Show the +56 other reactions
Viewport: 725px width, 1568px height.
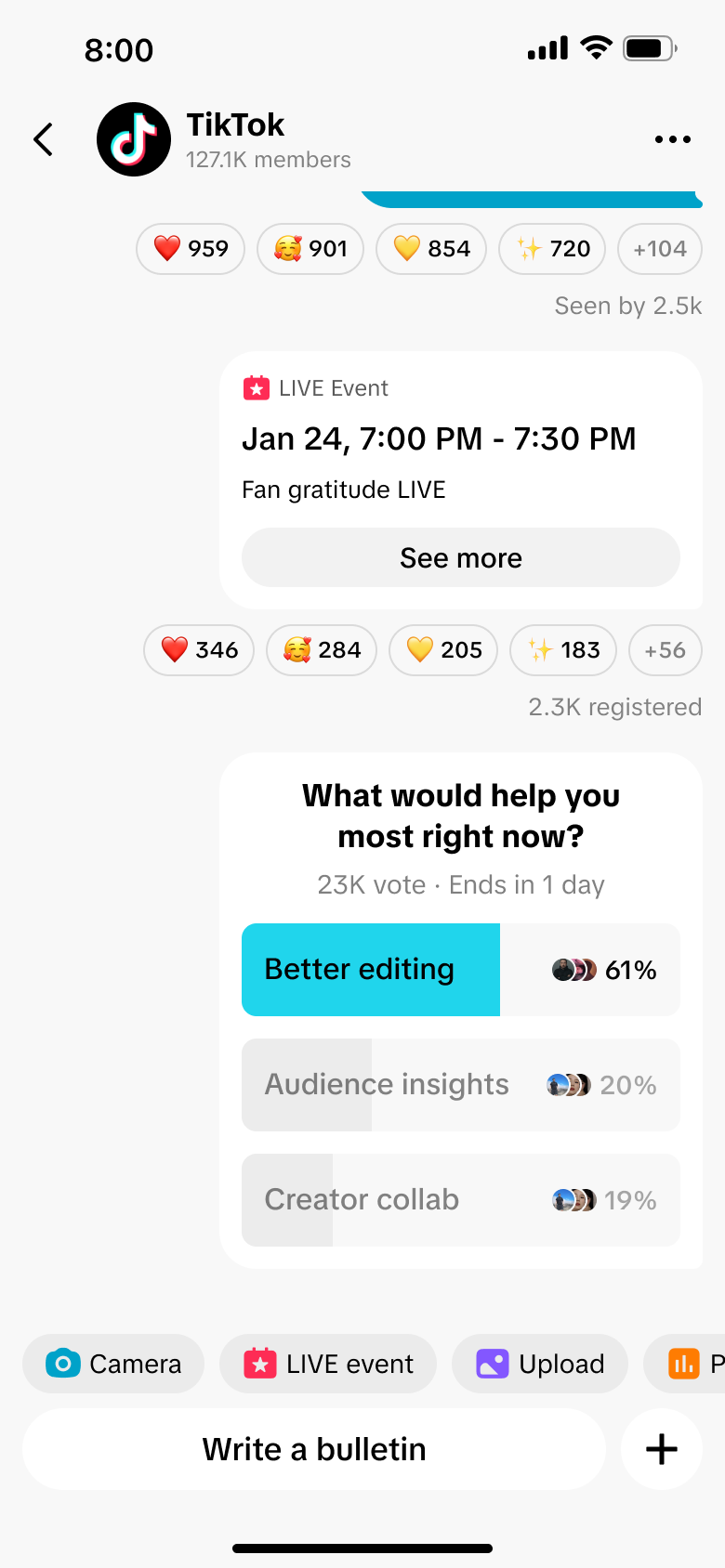pyautogui.click(x=666, y=650)
